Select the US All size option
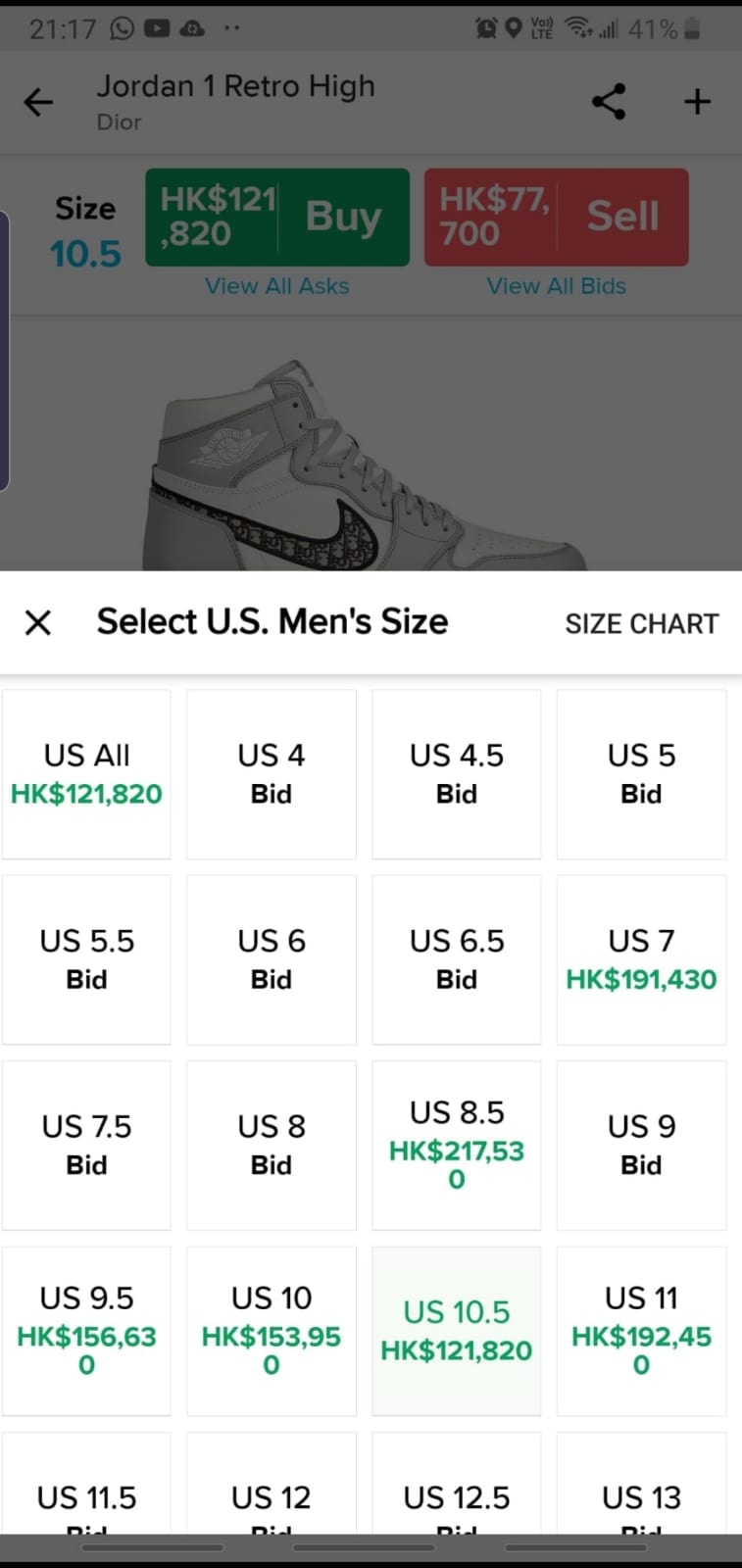This screenshot has width=742, height=1568. pos(86,774)
